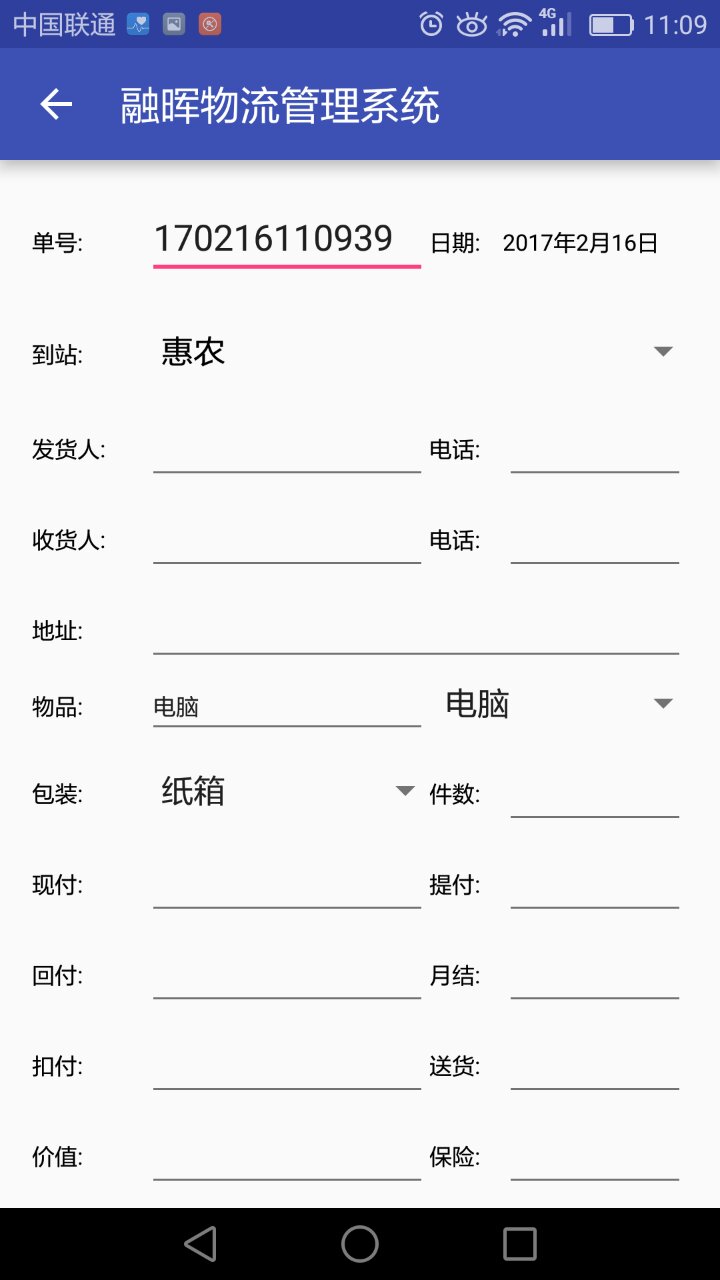Tap the phone field beside 发货人
This screenshot has width=720, height=1280.
click(594, 451)
